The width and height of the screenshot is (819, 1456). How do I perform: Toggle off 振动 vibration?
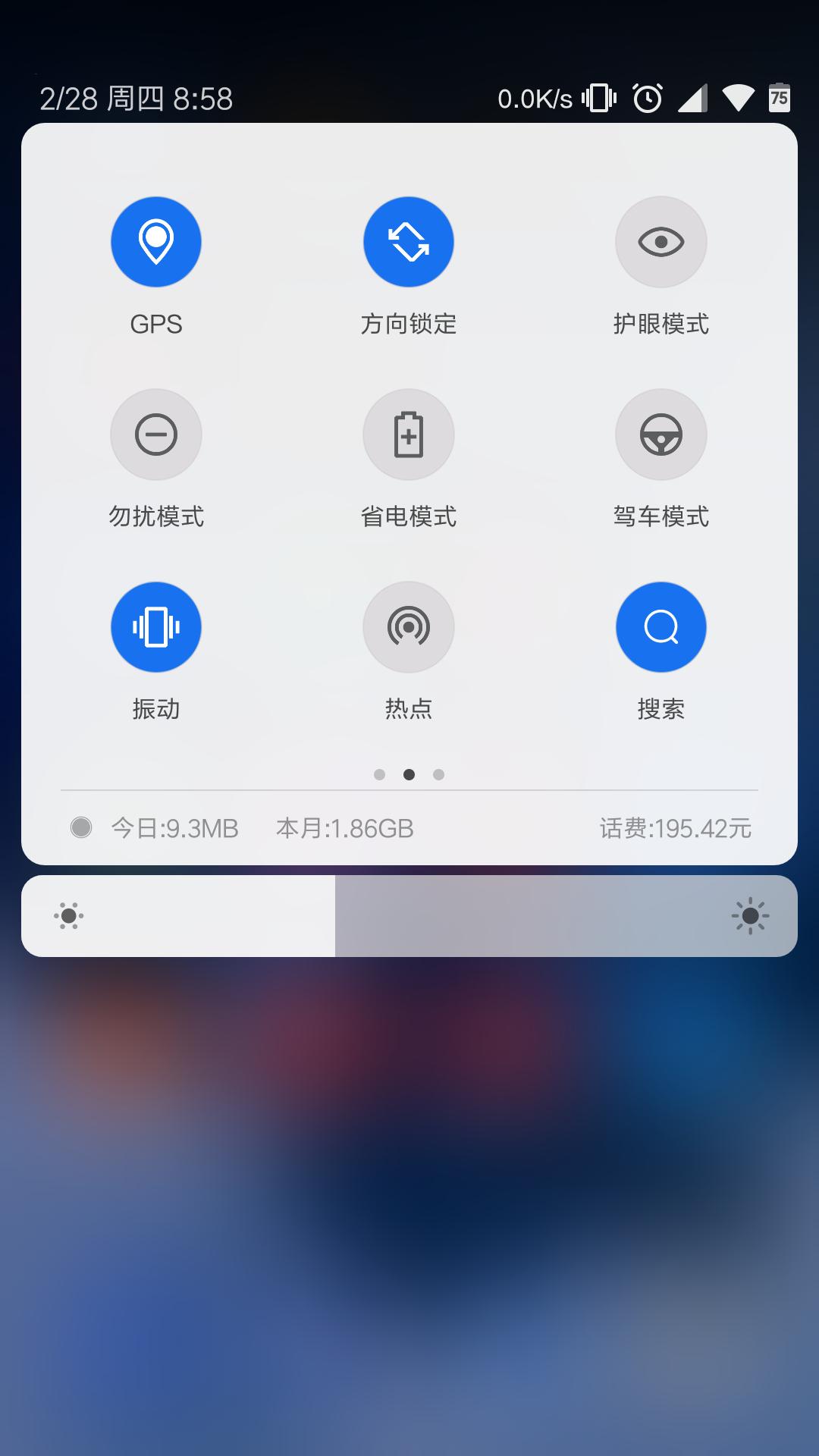pyautogui.click(x=156, y=626)
